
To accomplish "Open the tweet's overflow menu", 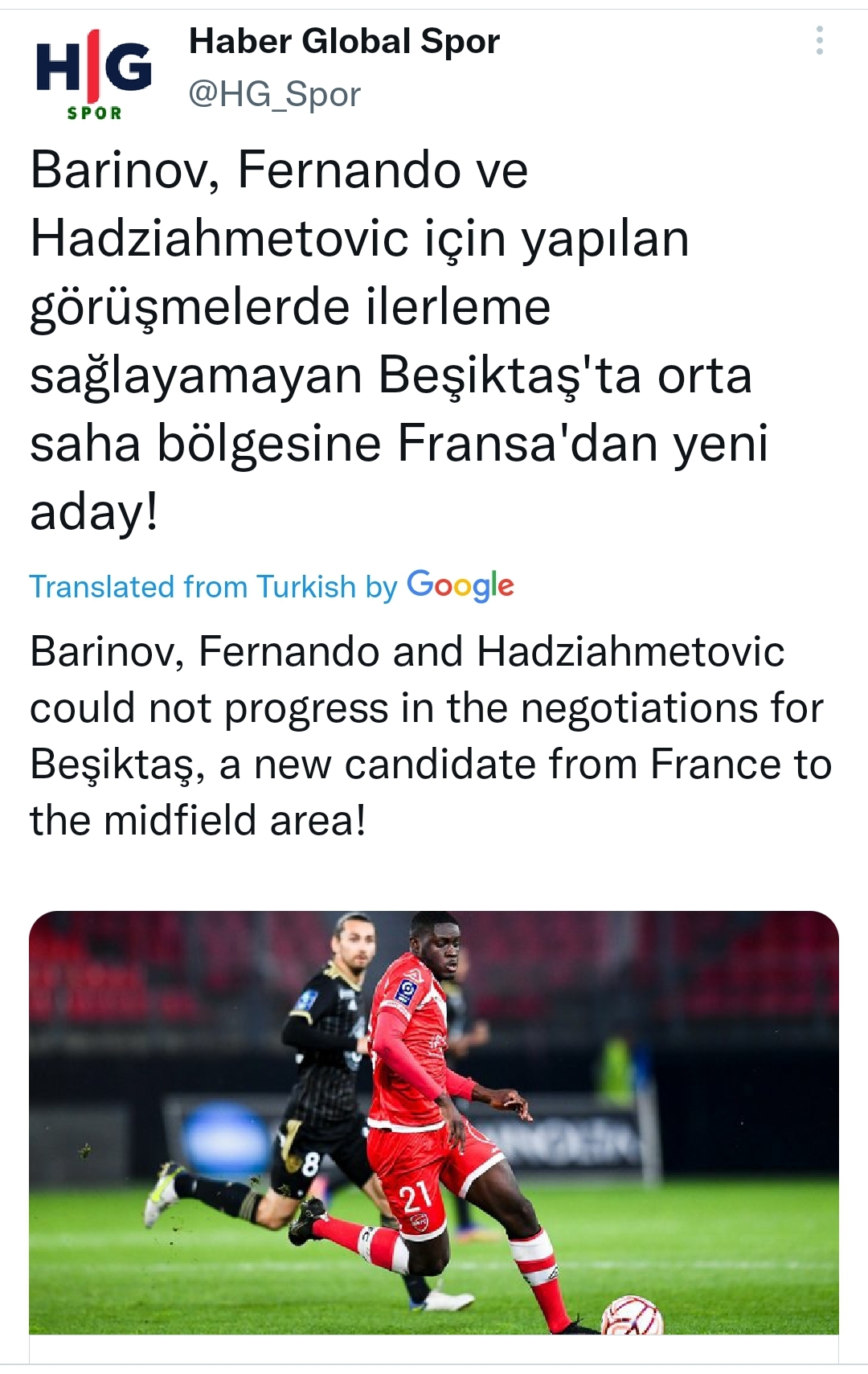I will [x=819, y=40].
